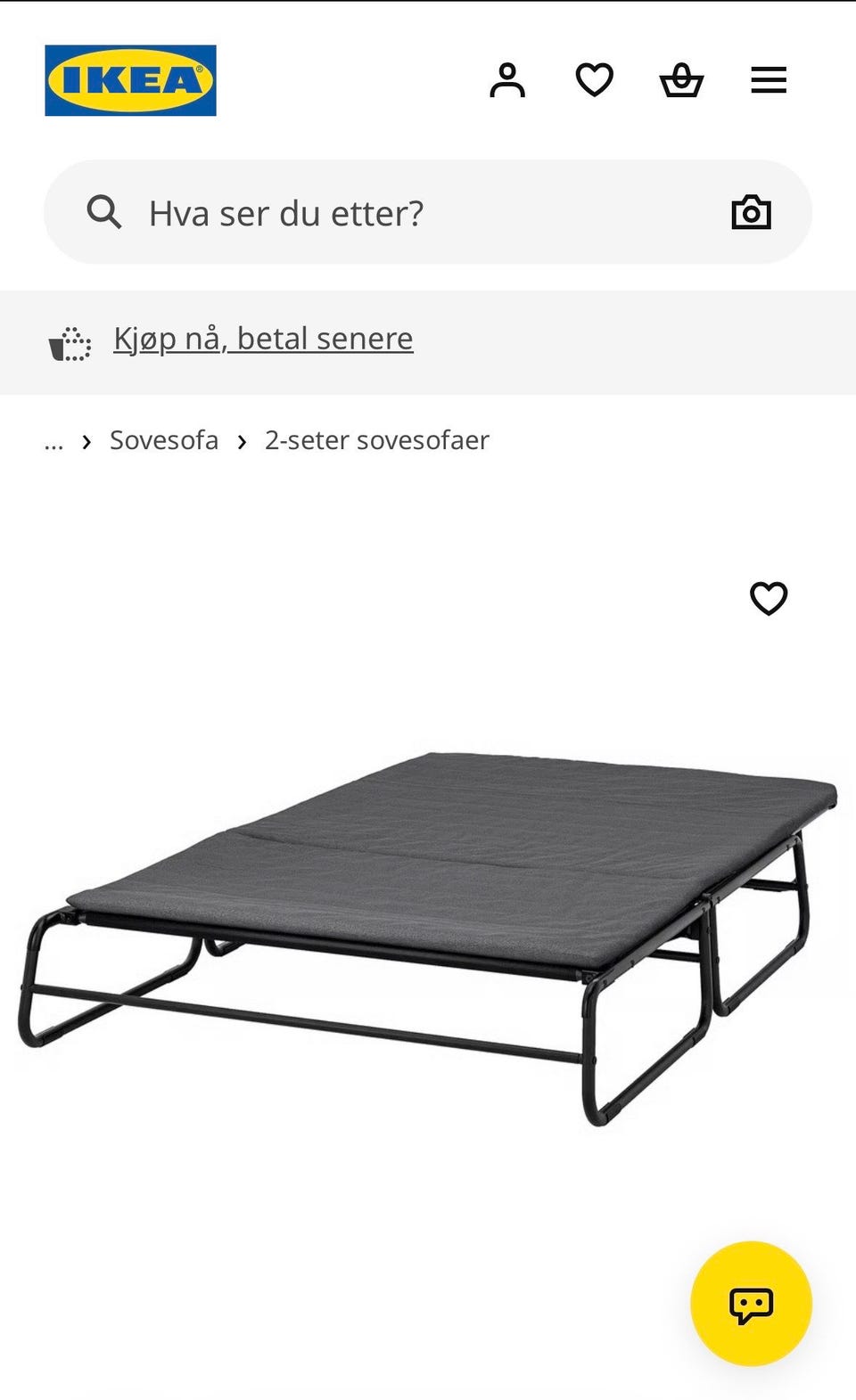Start a chat with the yellow chat button
The width and height of the screenshot is (856, 1400).
click(751, 1304)
